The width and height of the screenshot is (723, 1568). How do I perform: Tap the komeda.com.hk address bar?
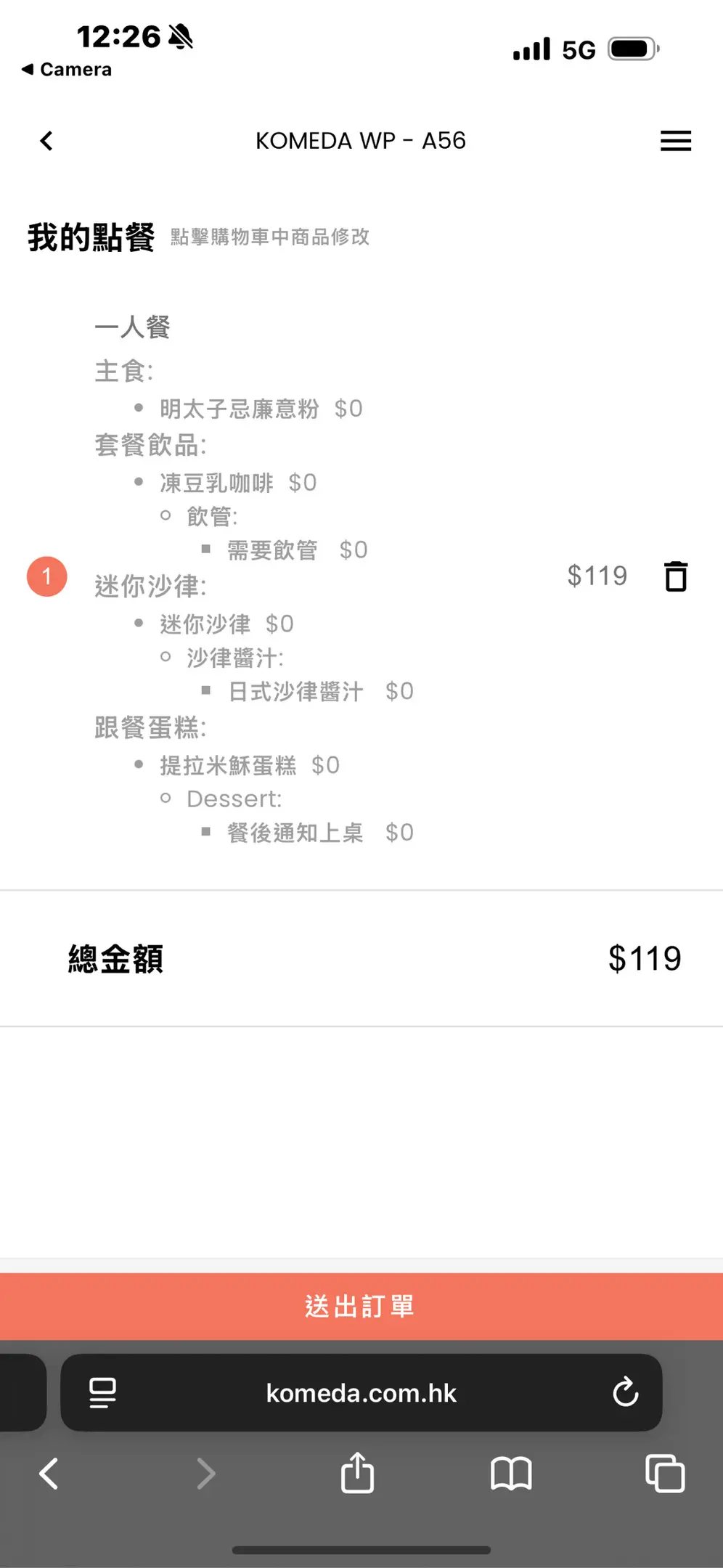[361, 1393]
